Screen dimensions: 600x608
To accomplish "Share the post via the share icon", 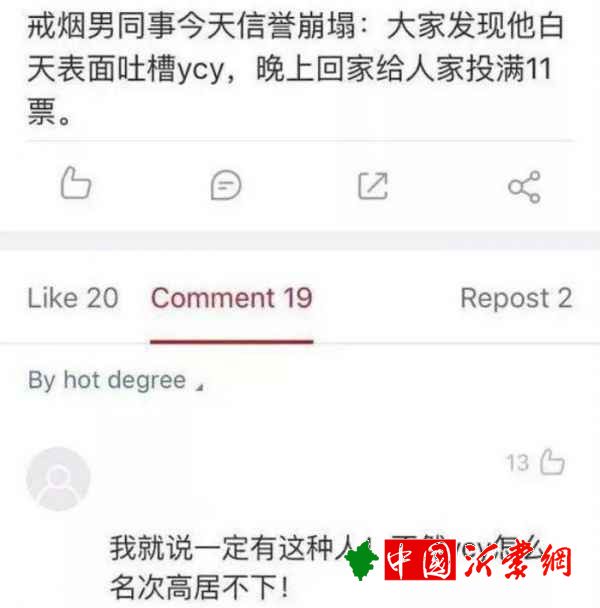I will pos(524,186).
